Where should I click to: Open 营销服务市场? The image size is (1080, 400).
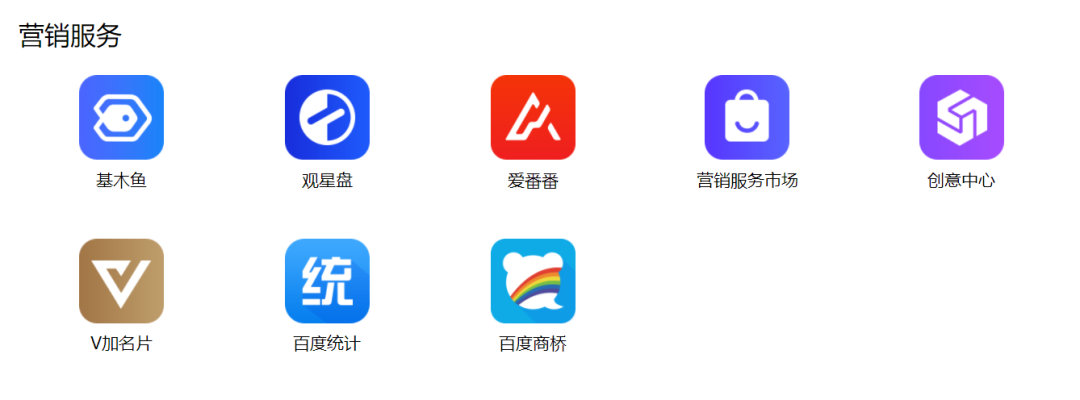(747, 118)
